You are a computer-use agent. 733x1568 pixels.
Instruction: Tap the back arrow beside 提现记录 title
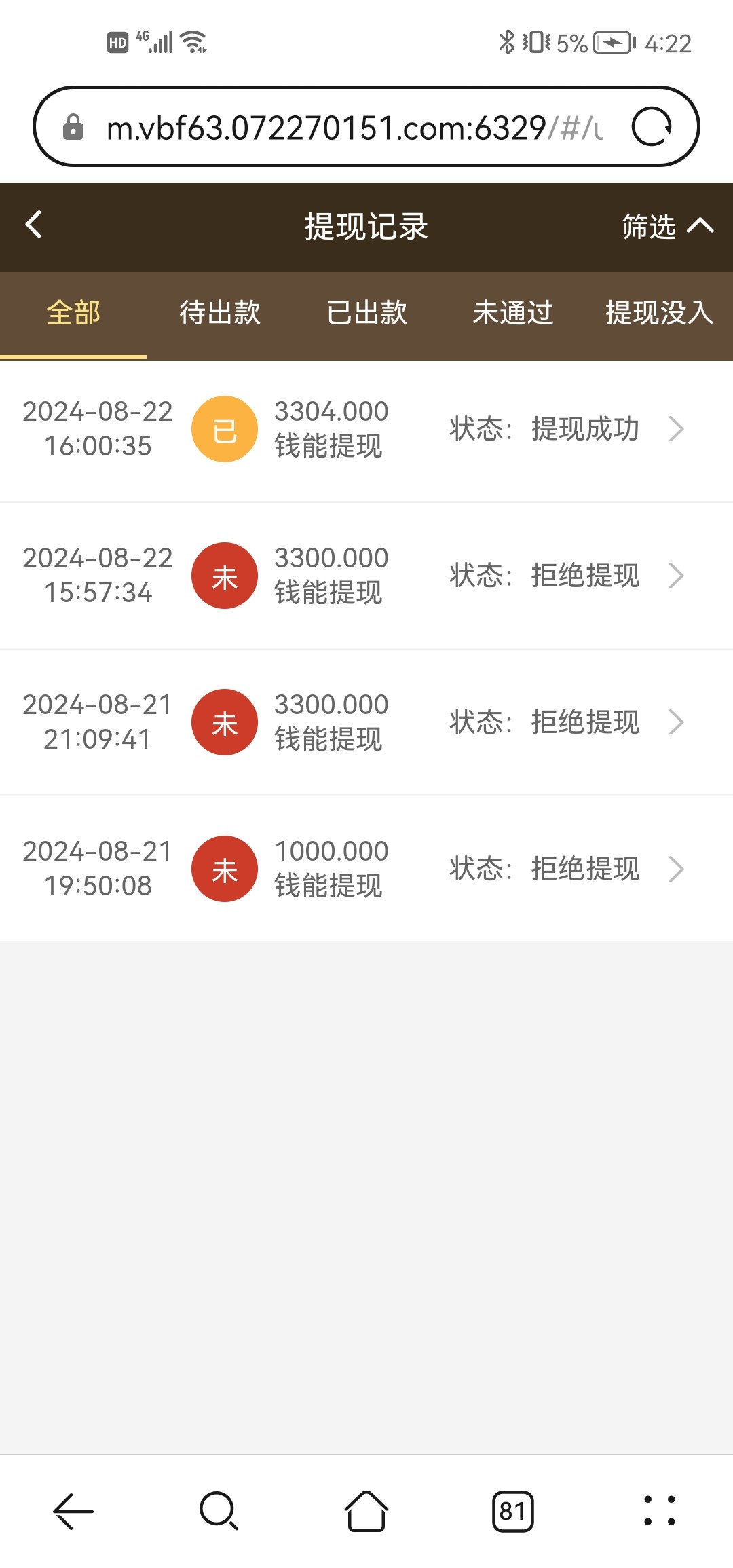tap(33, 224)
